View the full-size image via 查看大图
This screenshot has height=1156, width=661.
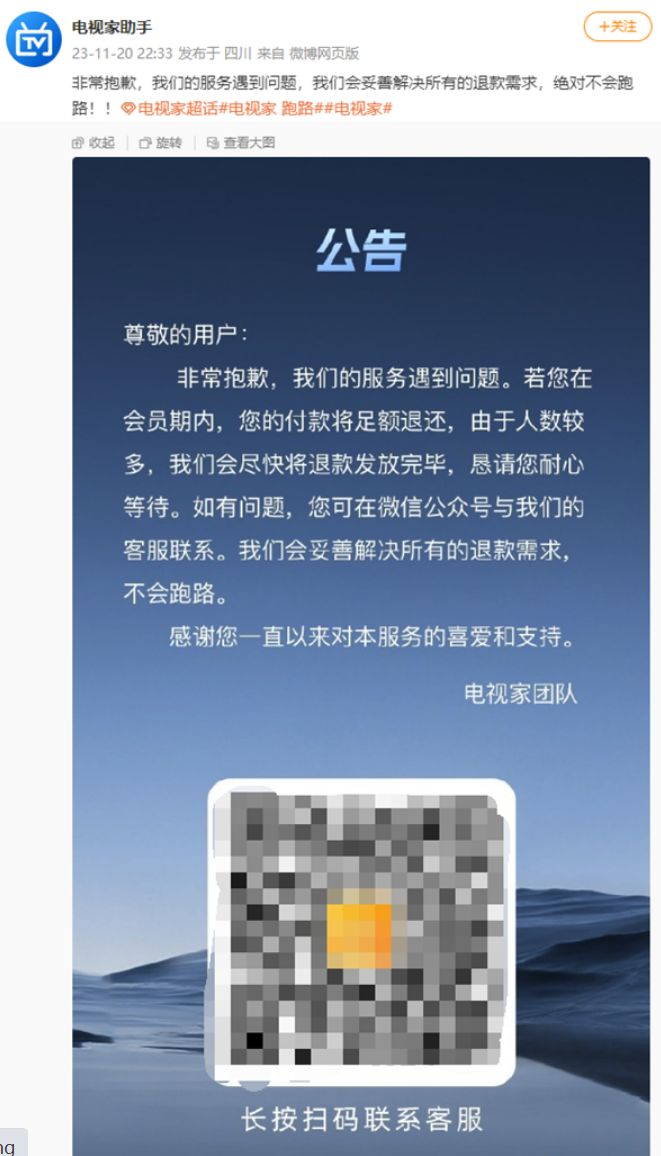[240, 143]
